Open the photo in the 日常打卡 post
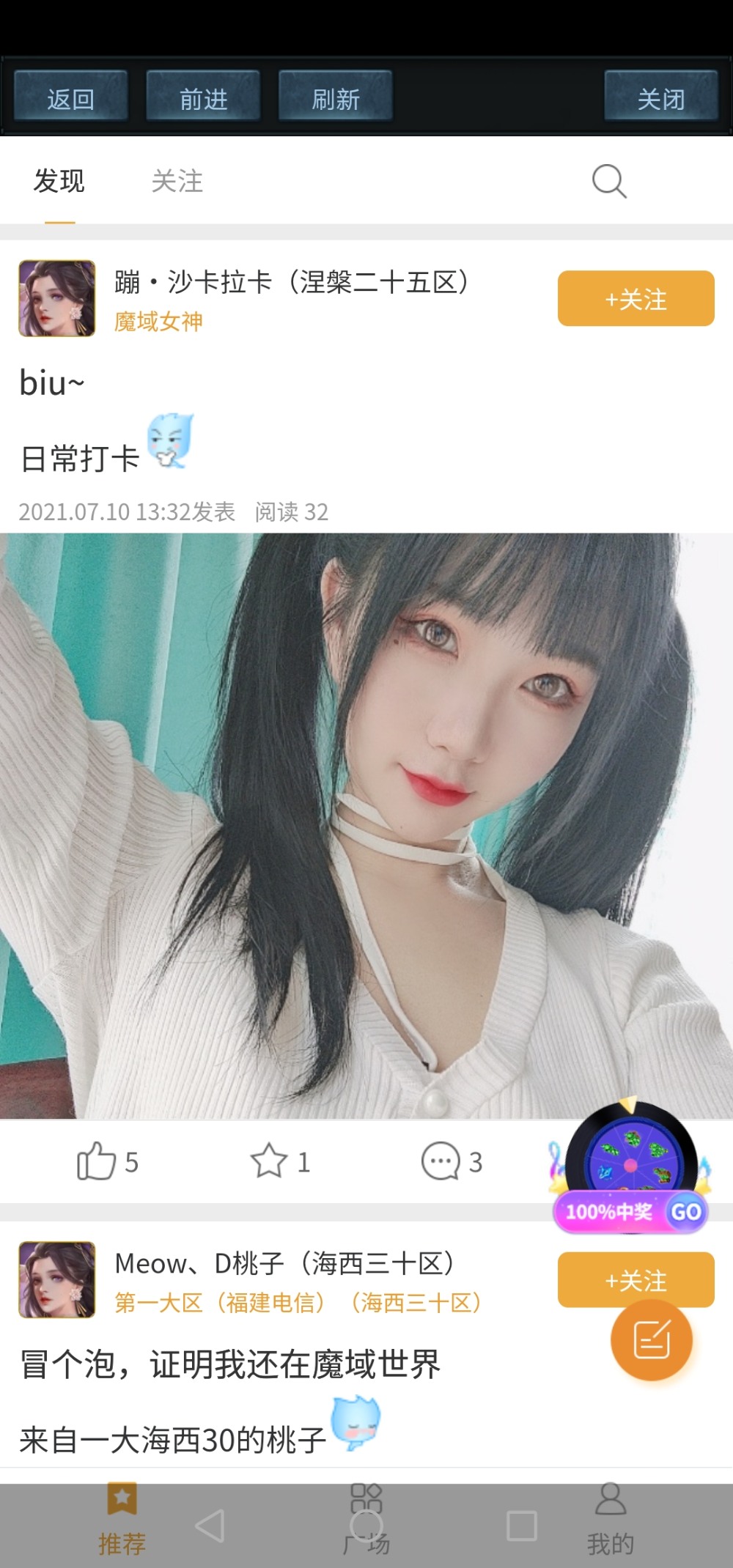 click(x=366, y=826)
